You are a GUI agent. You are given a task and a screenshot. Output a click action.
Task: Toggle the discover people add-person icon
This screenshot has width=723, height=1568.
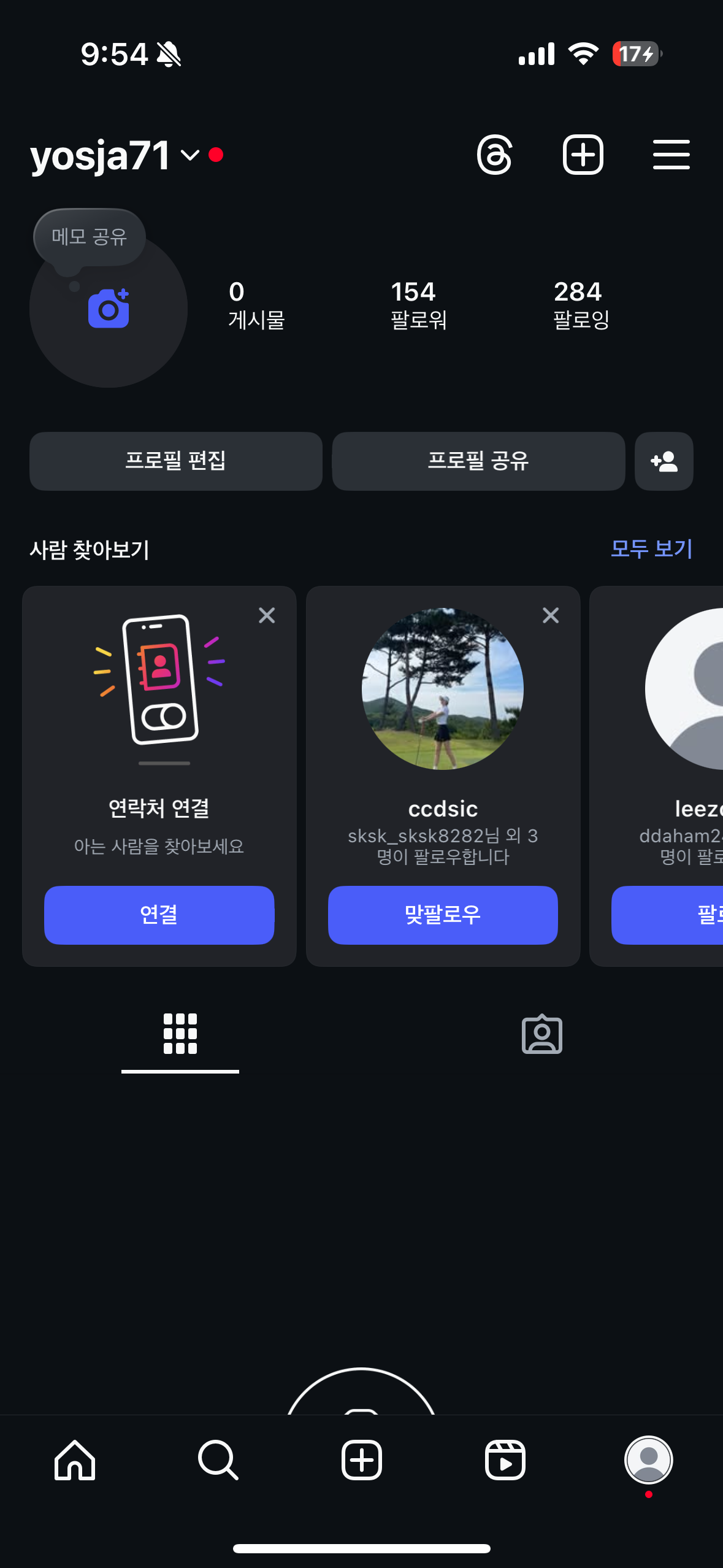point(664,461)
